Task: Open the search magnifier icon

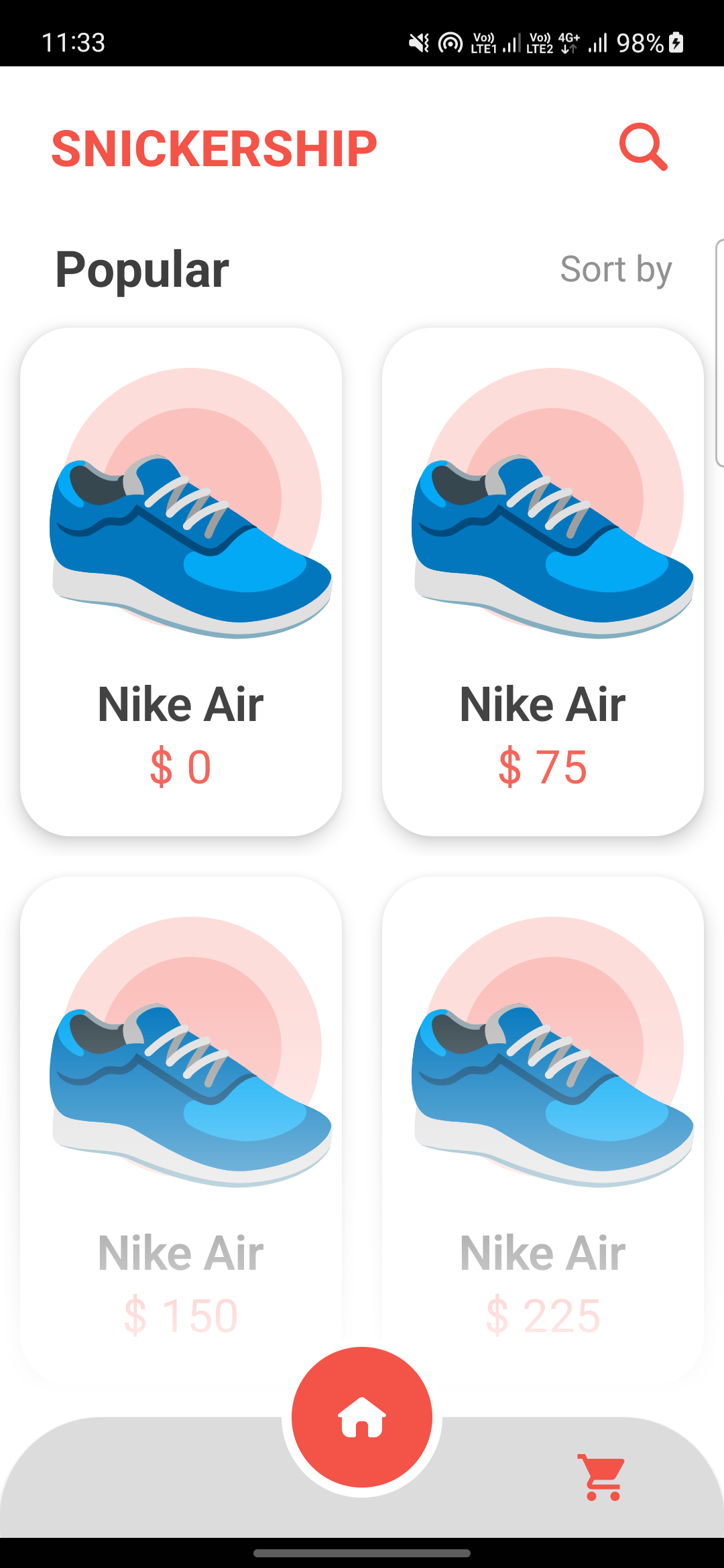Action: 644,147
